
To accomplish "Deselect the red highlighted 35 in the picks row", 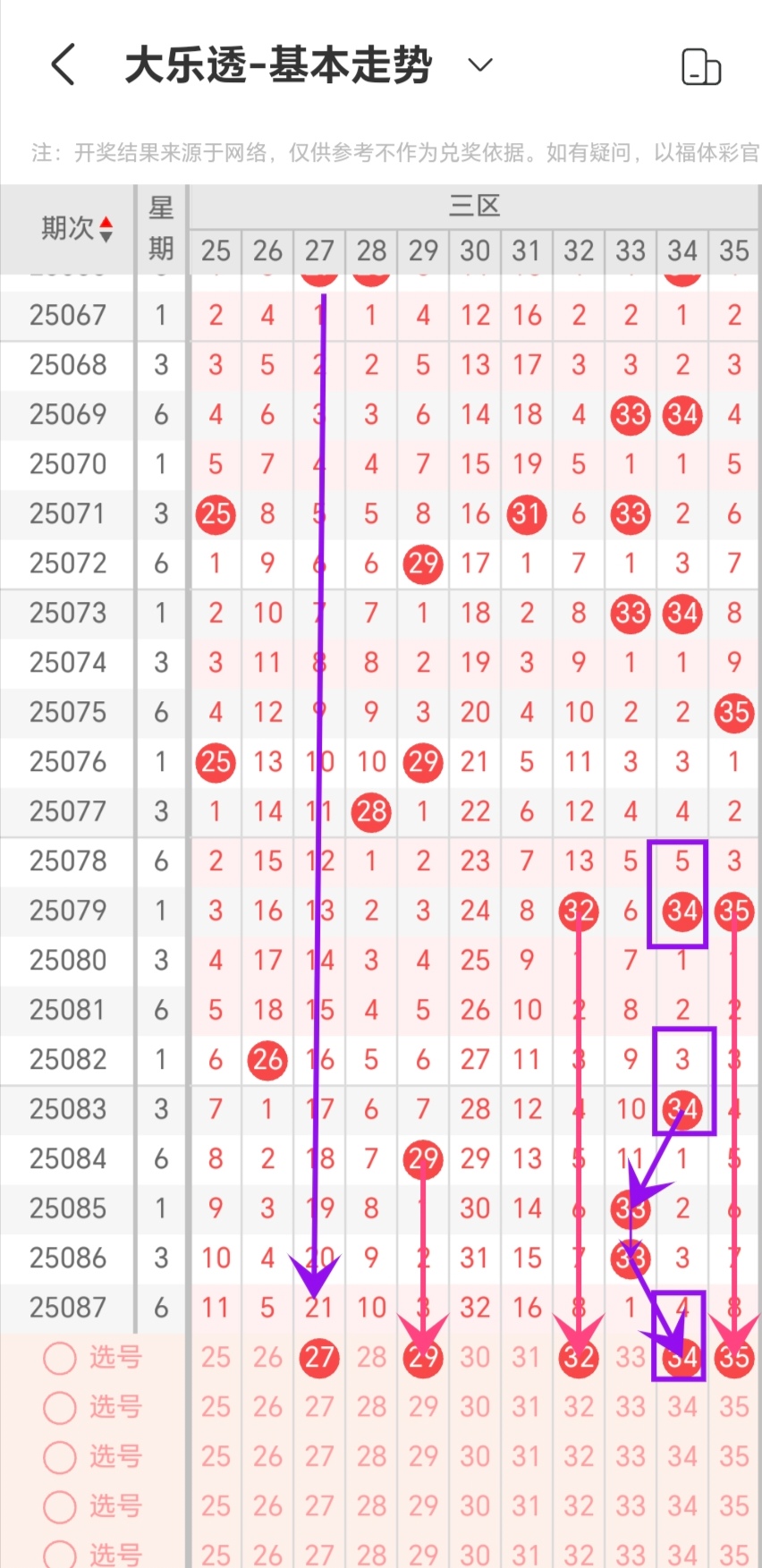I will pyautogui.click(x=734, y=1357).
